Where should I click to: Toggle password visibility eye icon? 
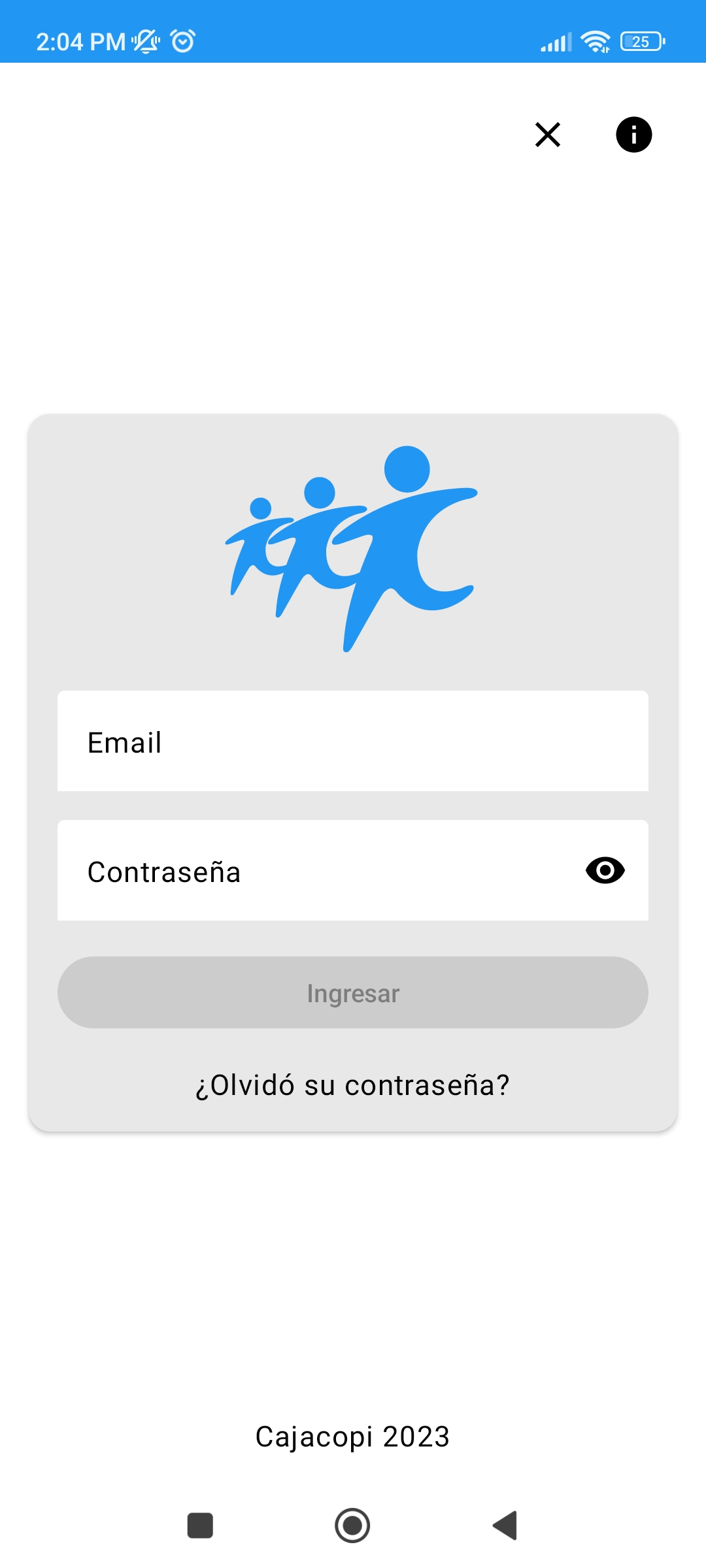click(x=605, y=871)
